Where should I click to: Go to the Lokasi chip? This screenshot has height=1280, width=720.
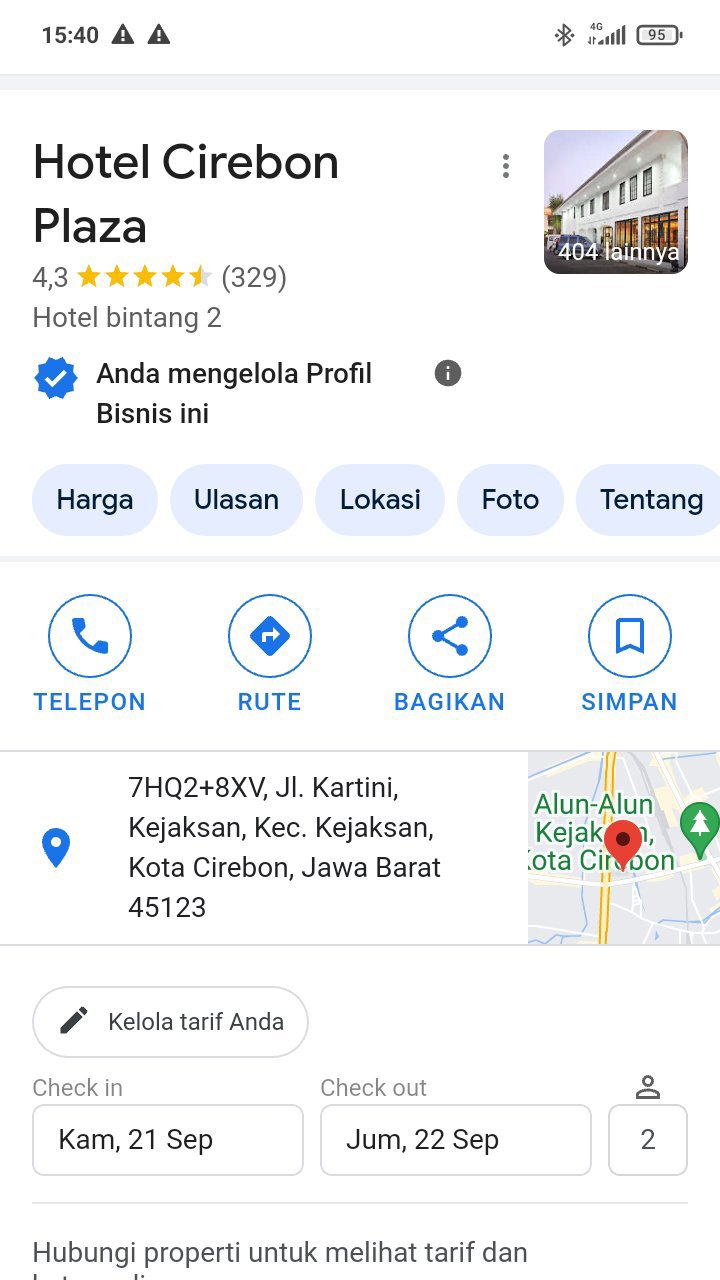coord(380,500)
